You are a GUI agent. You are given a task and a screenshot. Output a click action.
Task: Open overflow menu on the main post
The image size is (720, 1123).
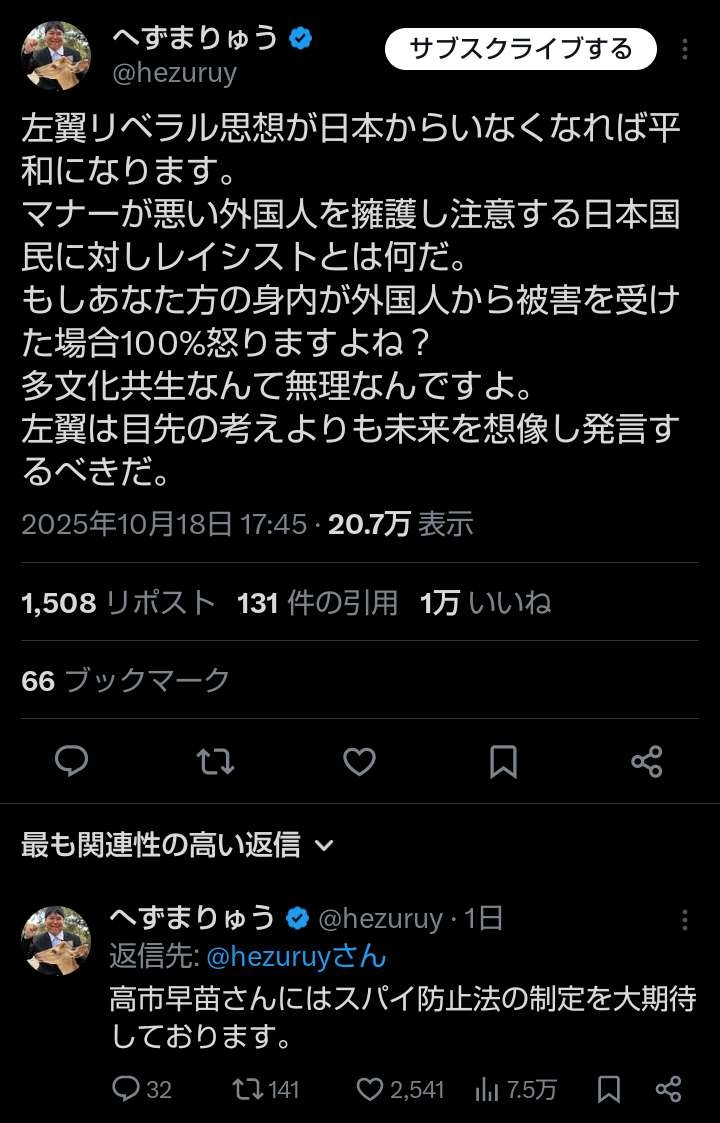click(x=684, y=49)
